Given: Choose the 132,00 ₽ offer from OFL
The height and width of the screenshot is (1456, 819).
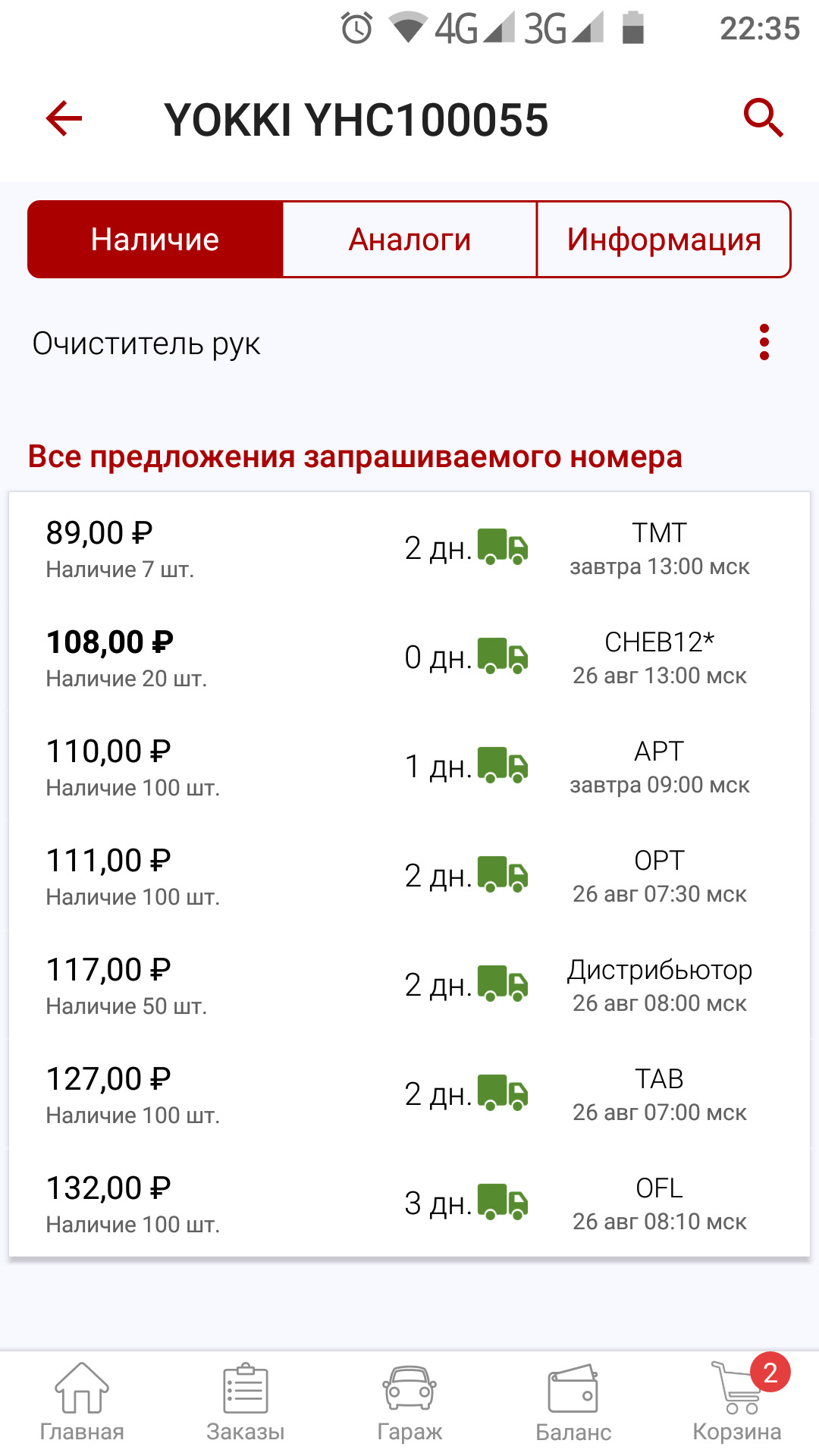Looking at the screenshot, I should click(409, 1203).
